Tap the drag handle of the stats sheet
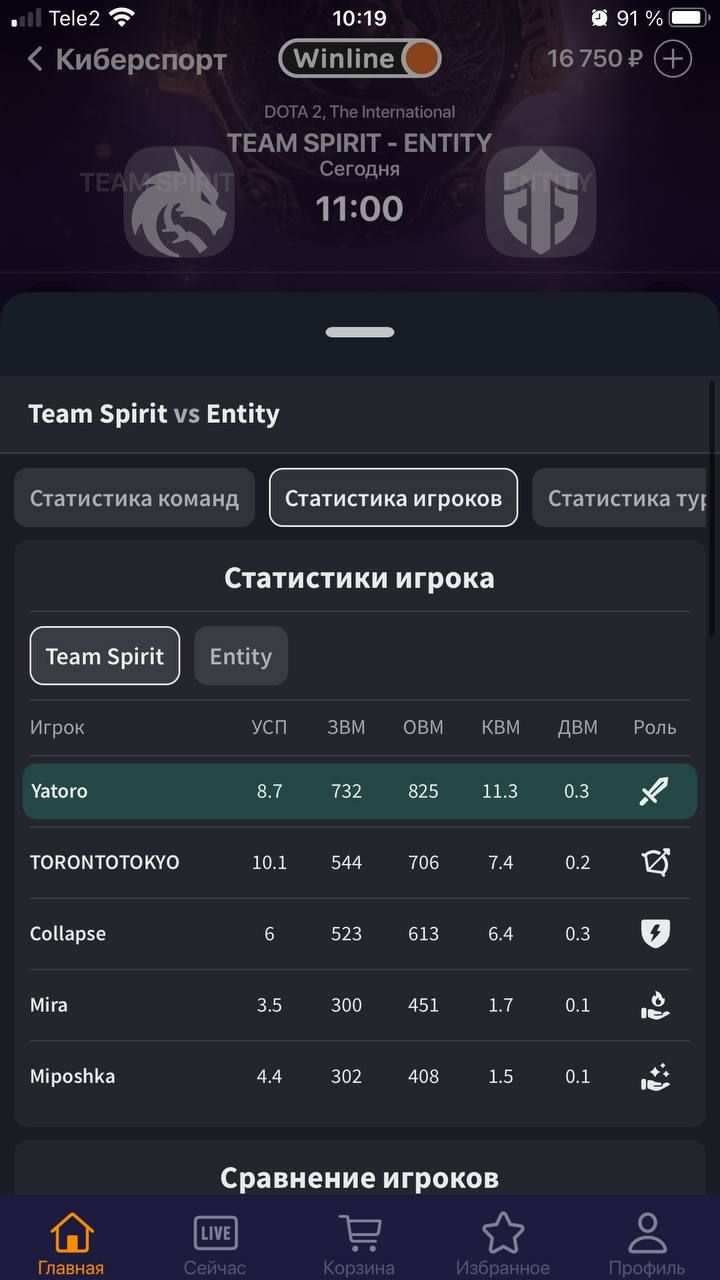Screen dimensions: 720x1280 [359, 331]
